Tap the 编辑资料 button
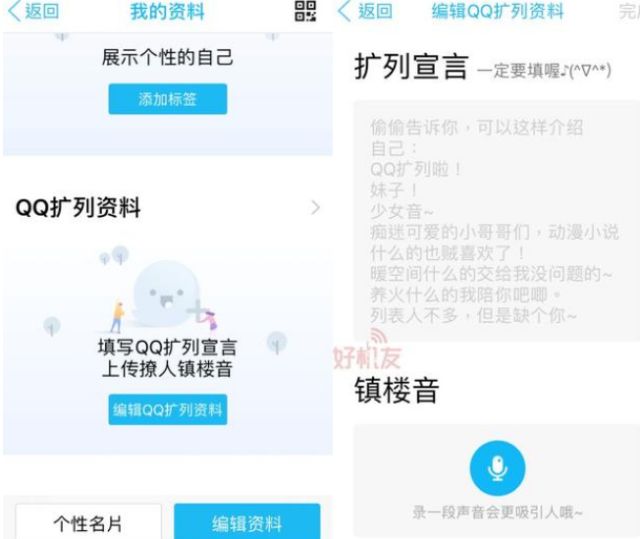640x539 pixels. [x=246, y=523]
